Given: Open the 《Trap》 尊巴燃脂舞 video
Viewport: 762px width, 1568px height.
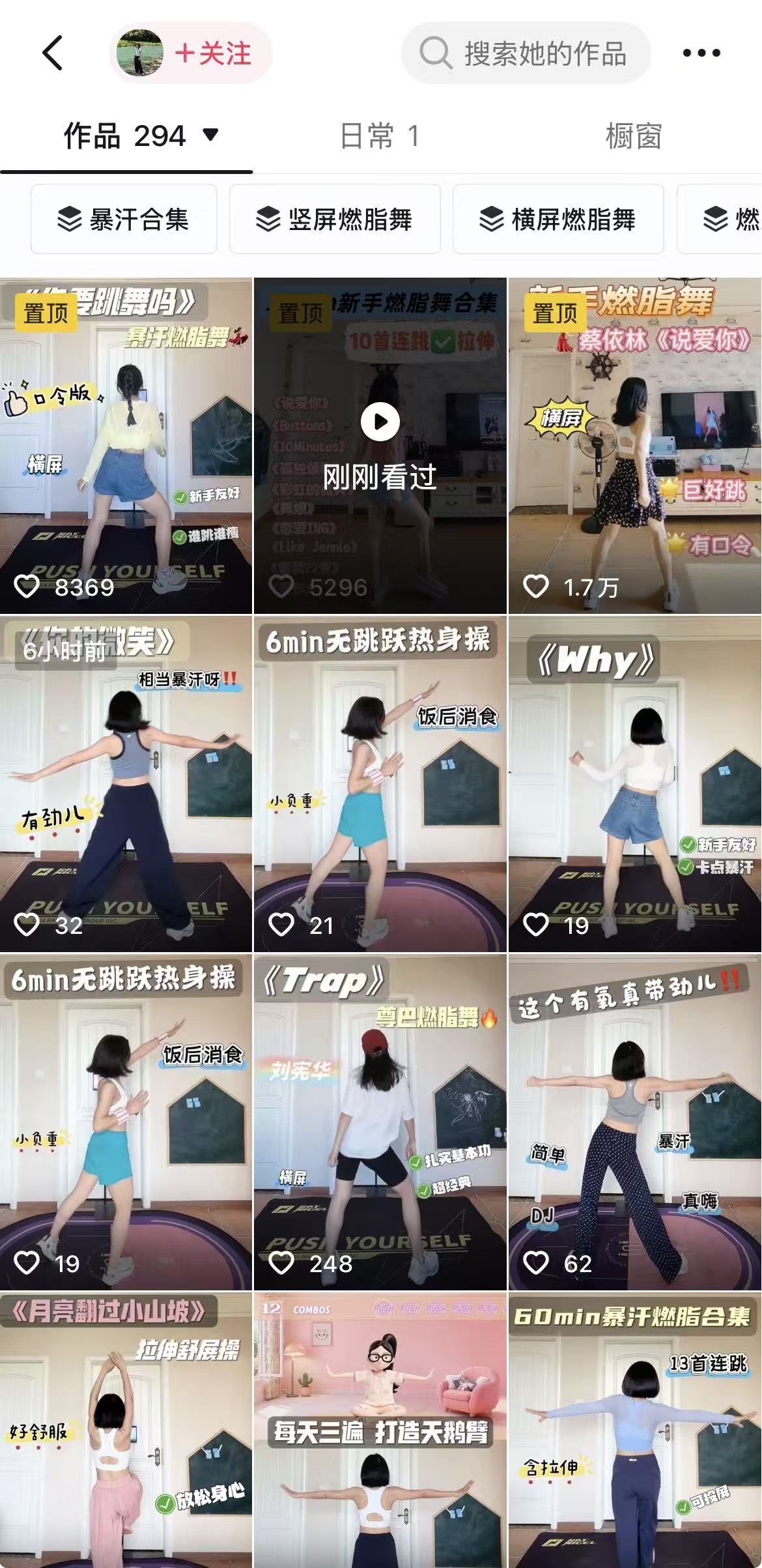Looking at the screenshot, I should 380,1122.
